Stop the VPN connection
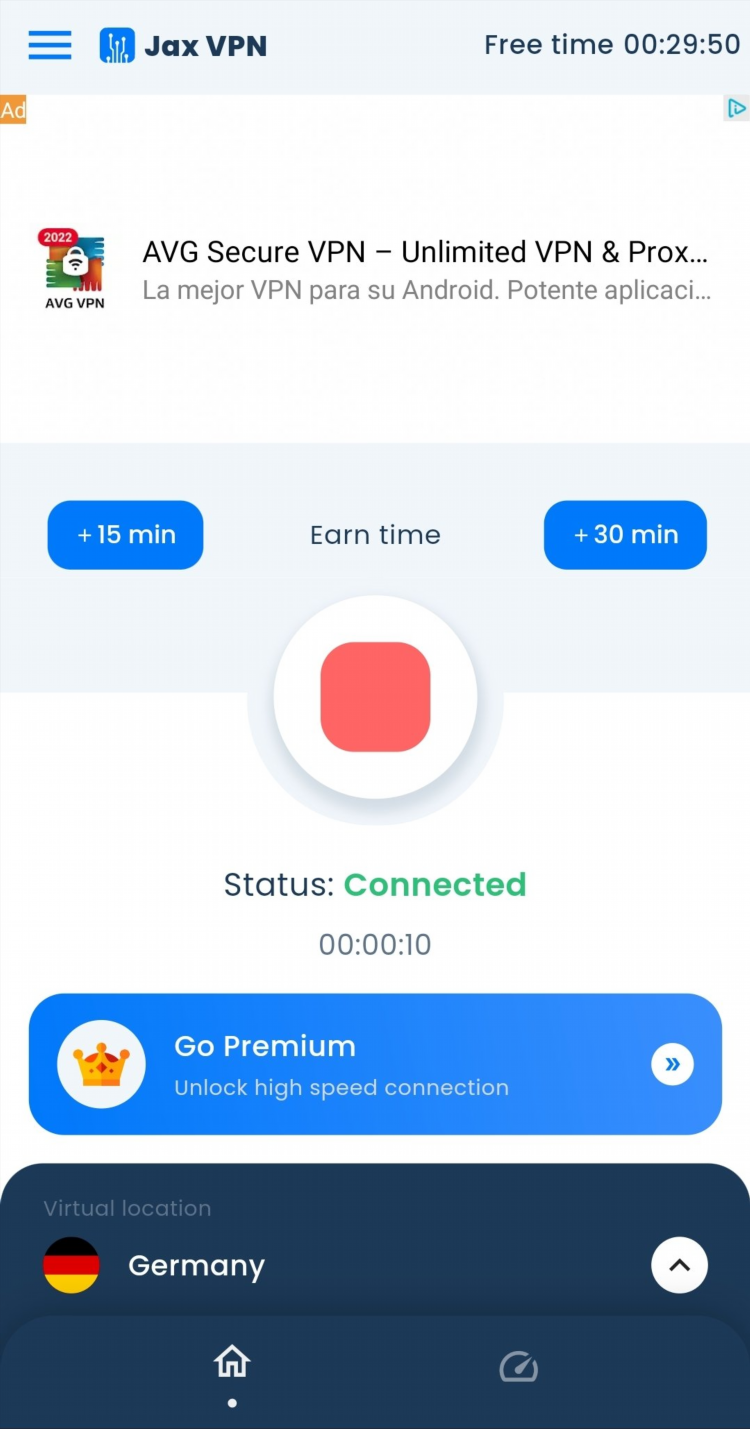Viewport: 750px width, 1429px height. tap(375, 697)
